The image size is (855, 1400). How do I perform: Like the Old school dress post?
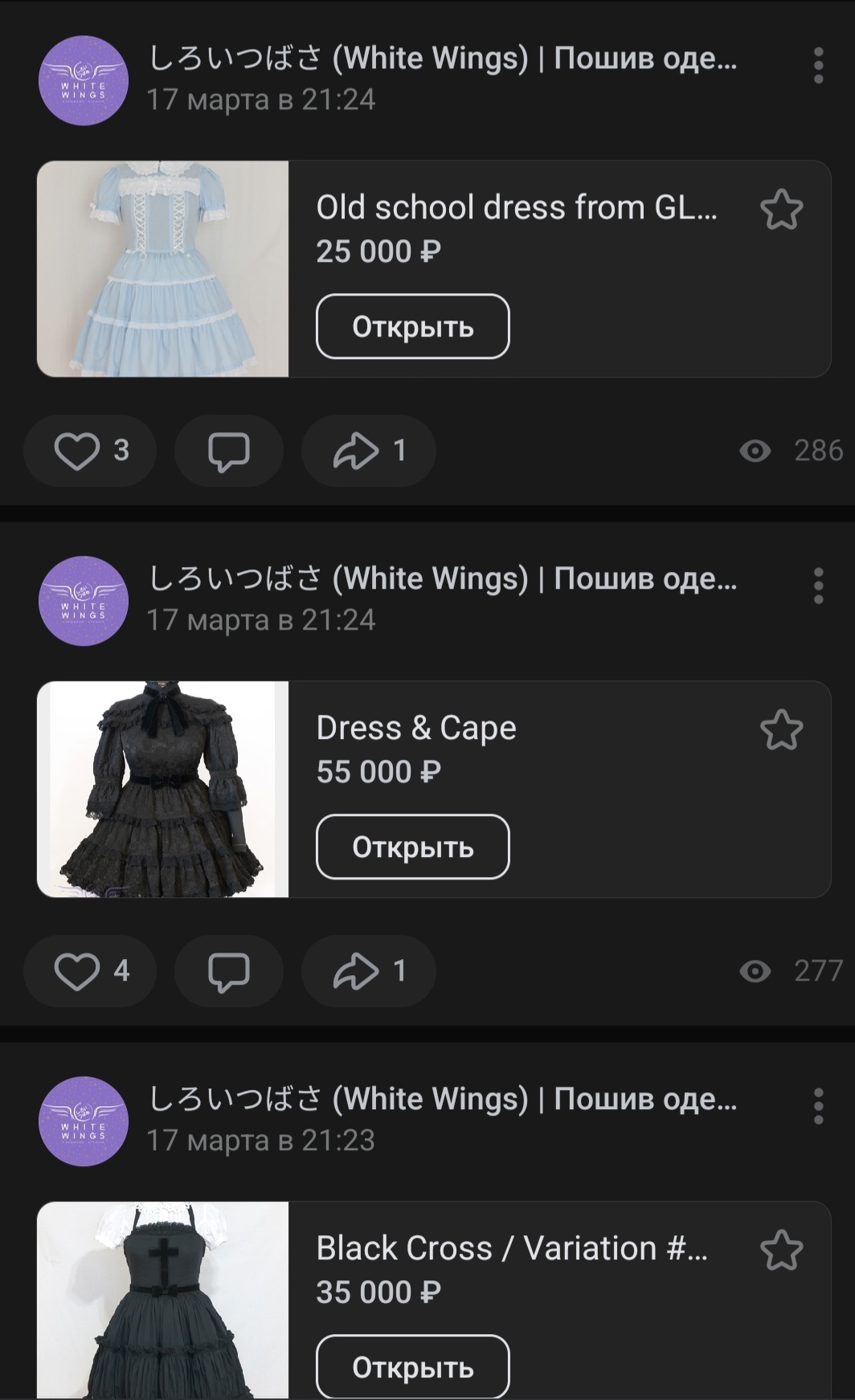point(89,451)
